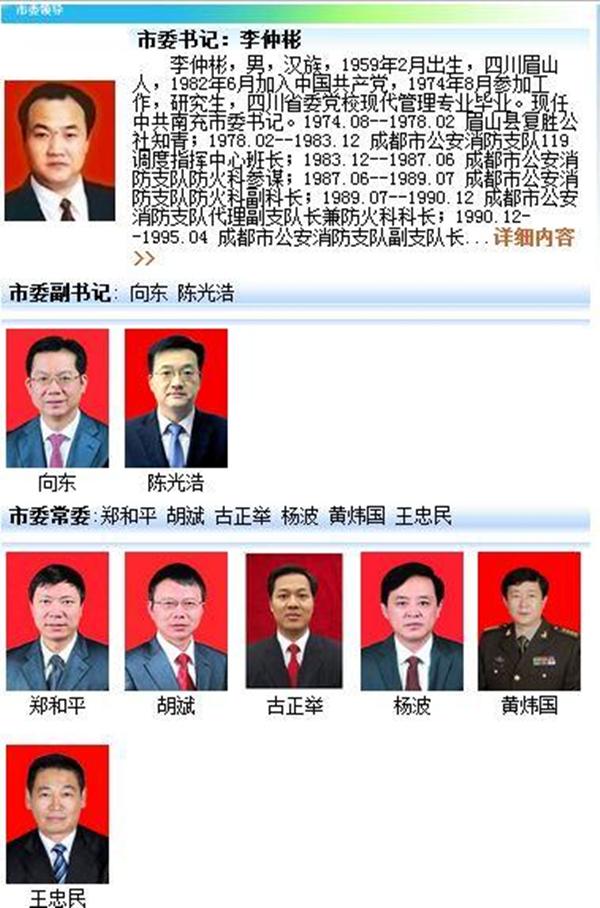
Task: Open 向东's portrait photo
Action: (57, 398)
